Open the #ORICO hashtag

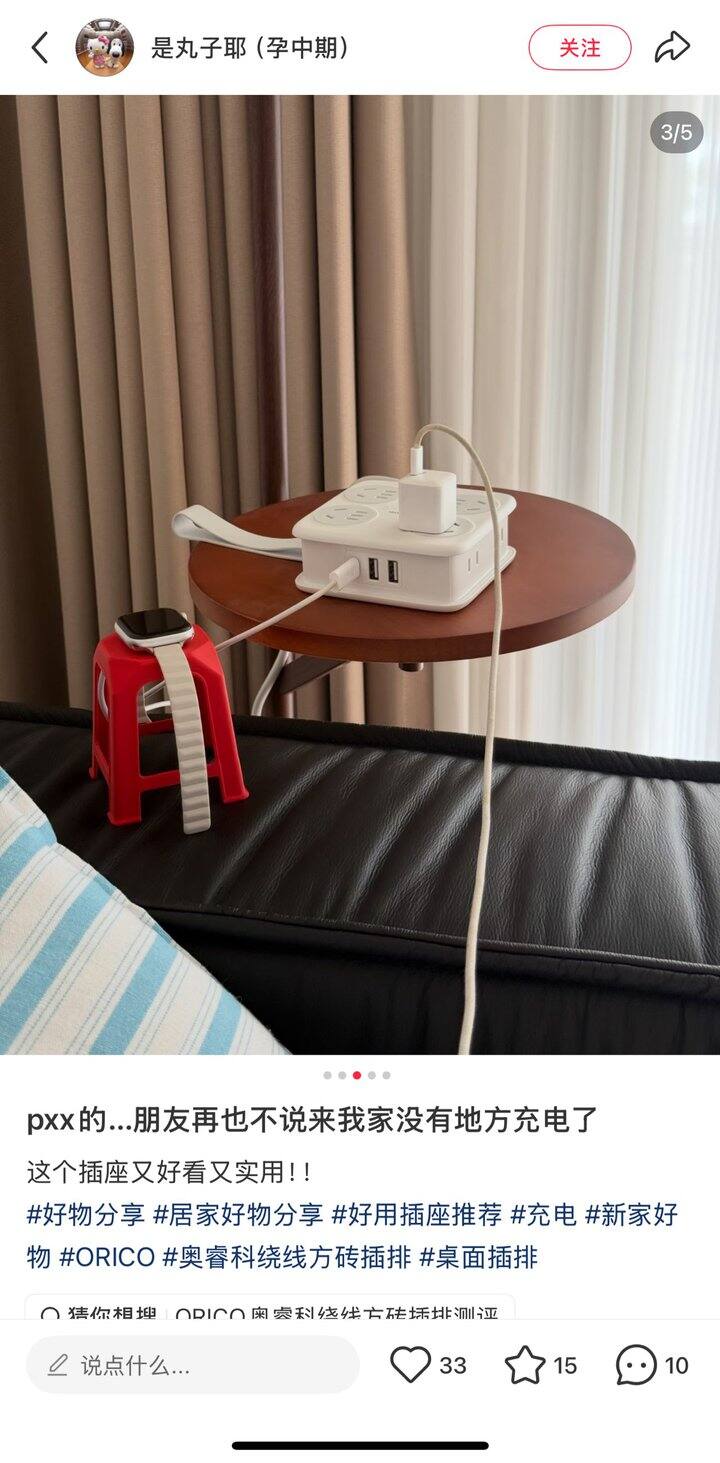(107, 1257)
